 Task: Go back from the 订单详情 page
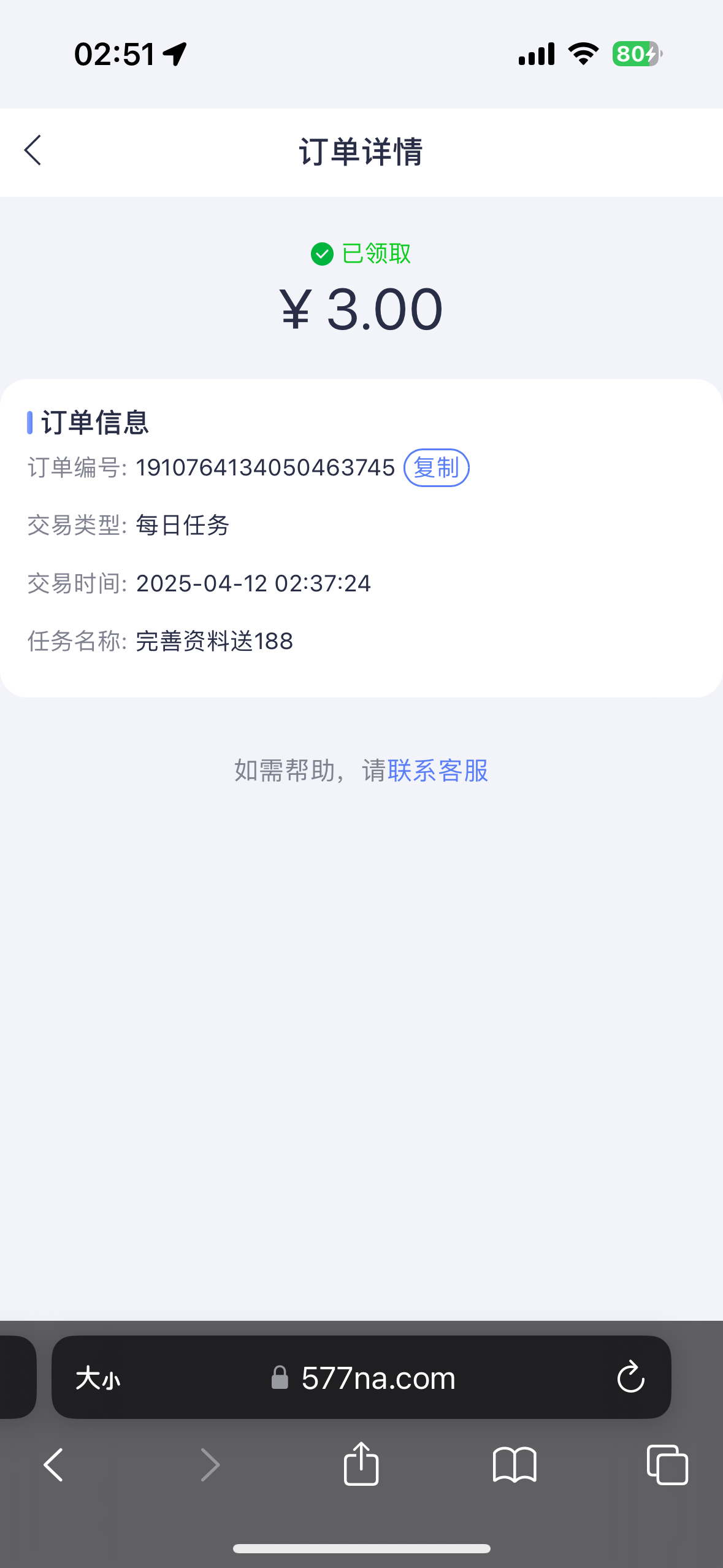pyautogui.click(x=33, y=151)
